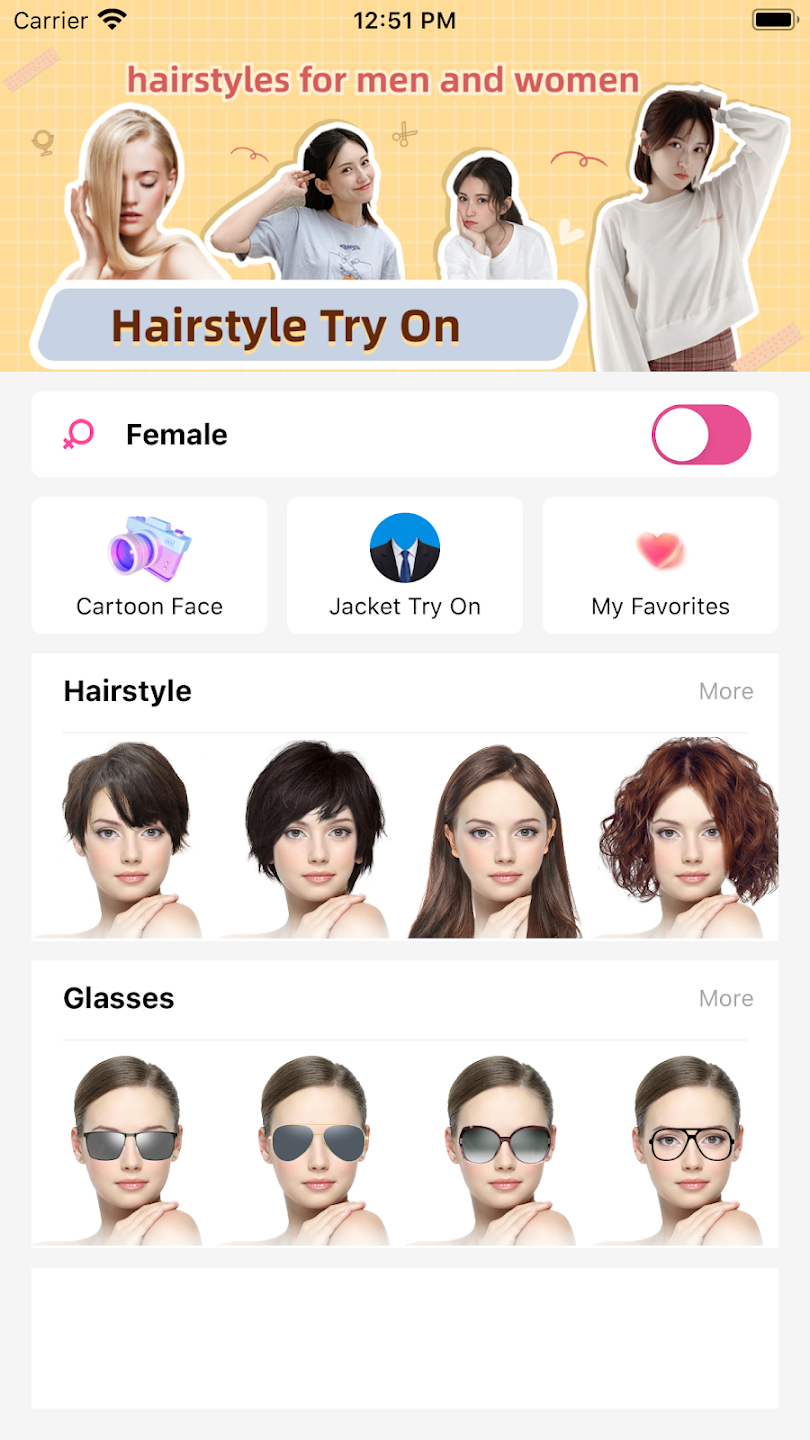Toggle the Female gender switch
Viewport: 810px width, 1440px height.
[x=700, y=435]
